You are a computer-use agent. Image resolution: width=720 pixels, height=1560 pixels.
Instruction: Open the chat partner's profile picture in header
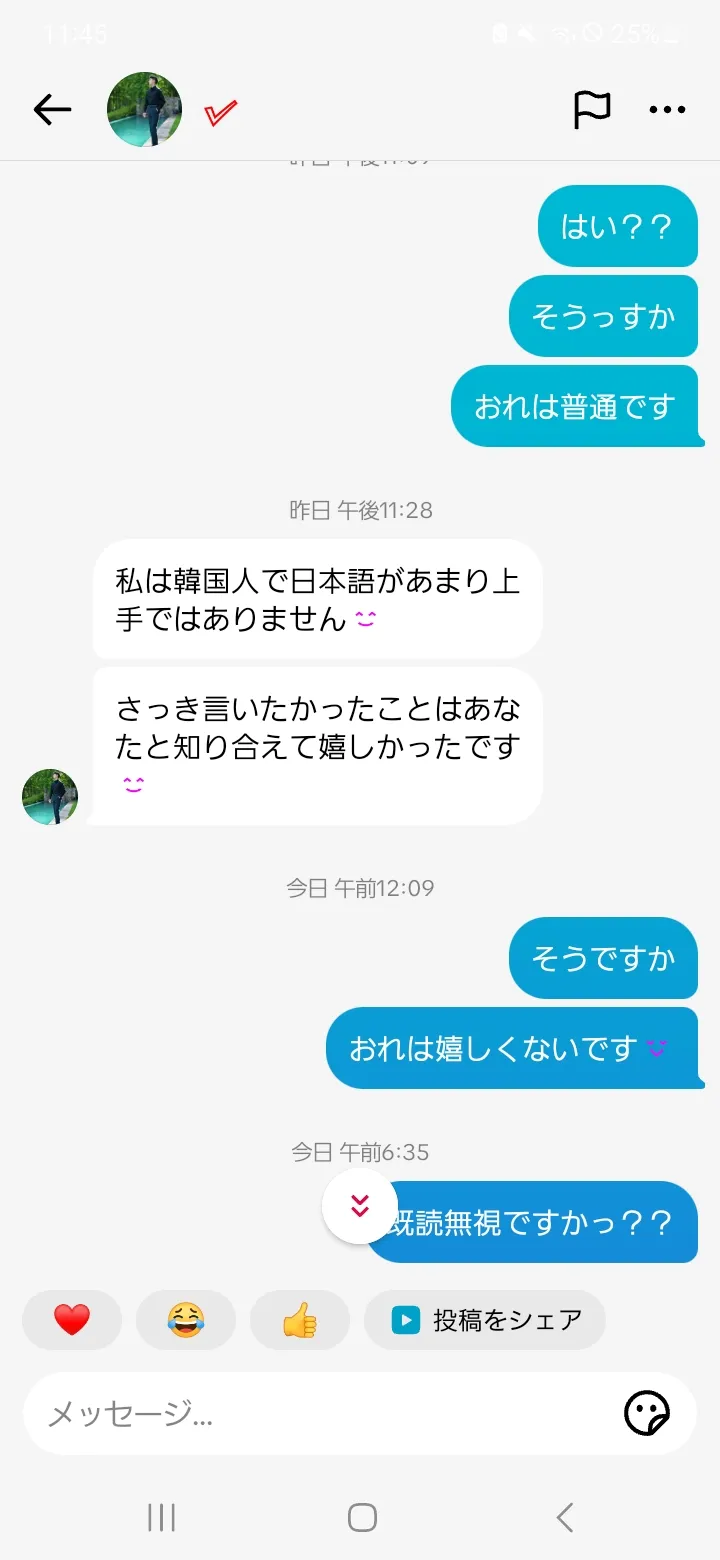point(145,110)
